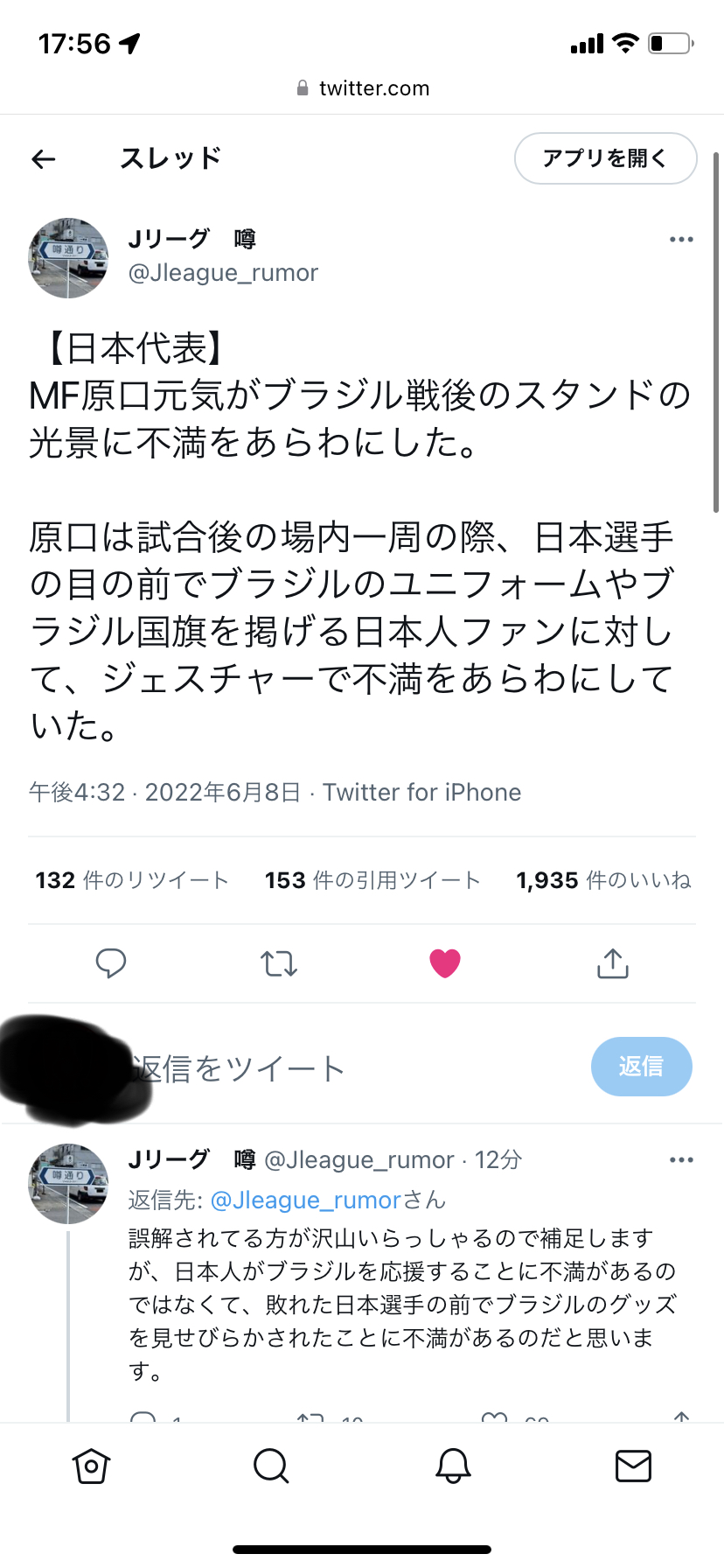Open the main tweet's overflow menu
The width and height of the screenshot is (724, 1568).
point(680,239)
